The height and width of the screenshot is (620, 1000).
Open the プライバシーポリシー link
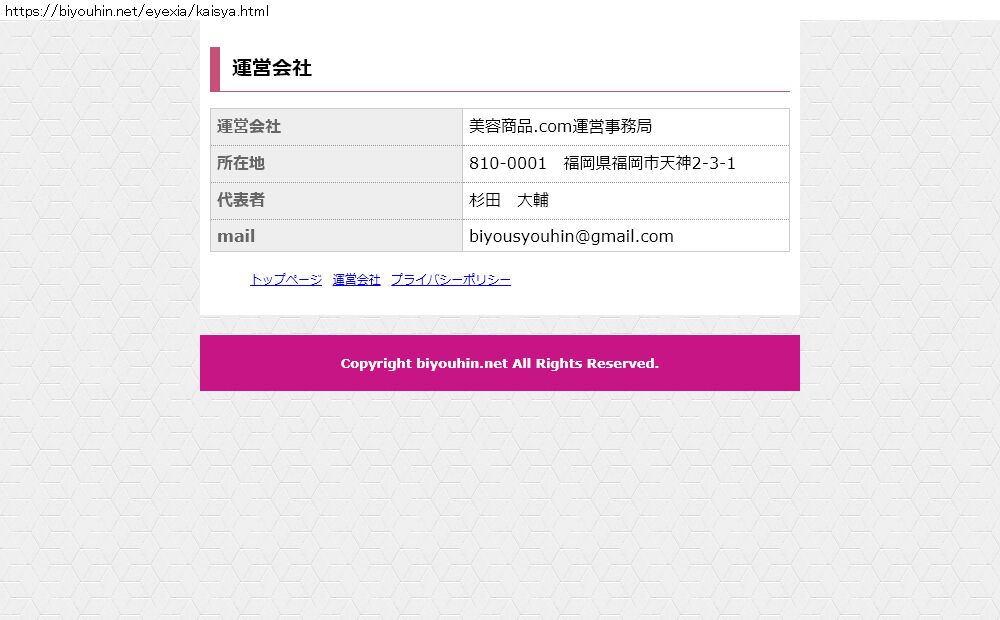tap(450, 280)
